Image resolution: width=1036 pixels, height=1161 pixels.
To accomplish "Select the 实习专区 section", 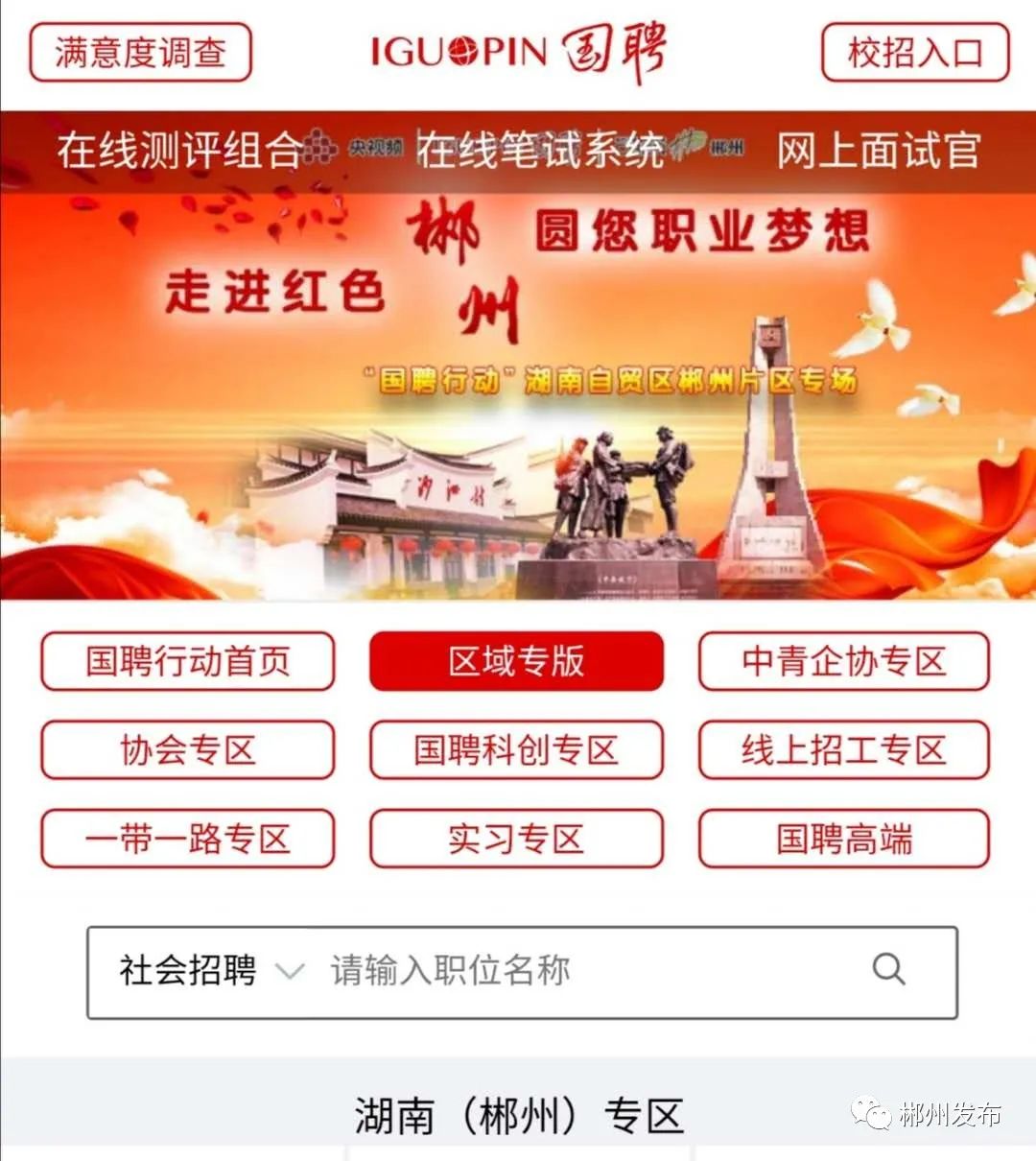I will (516, 839).
